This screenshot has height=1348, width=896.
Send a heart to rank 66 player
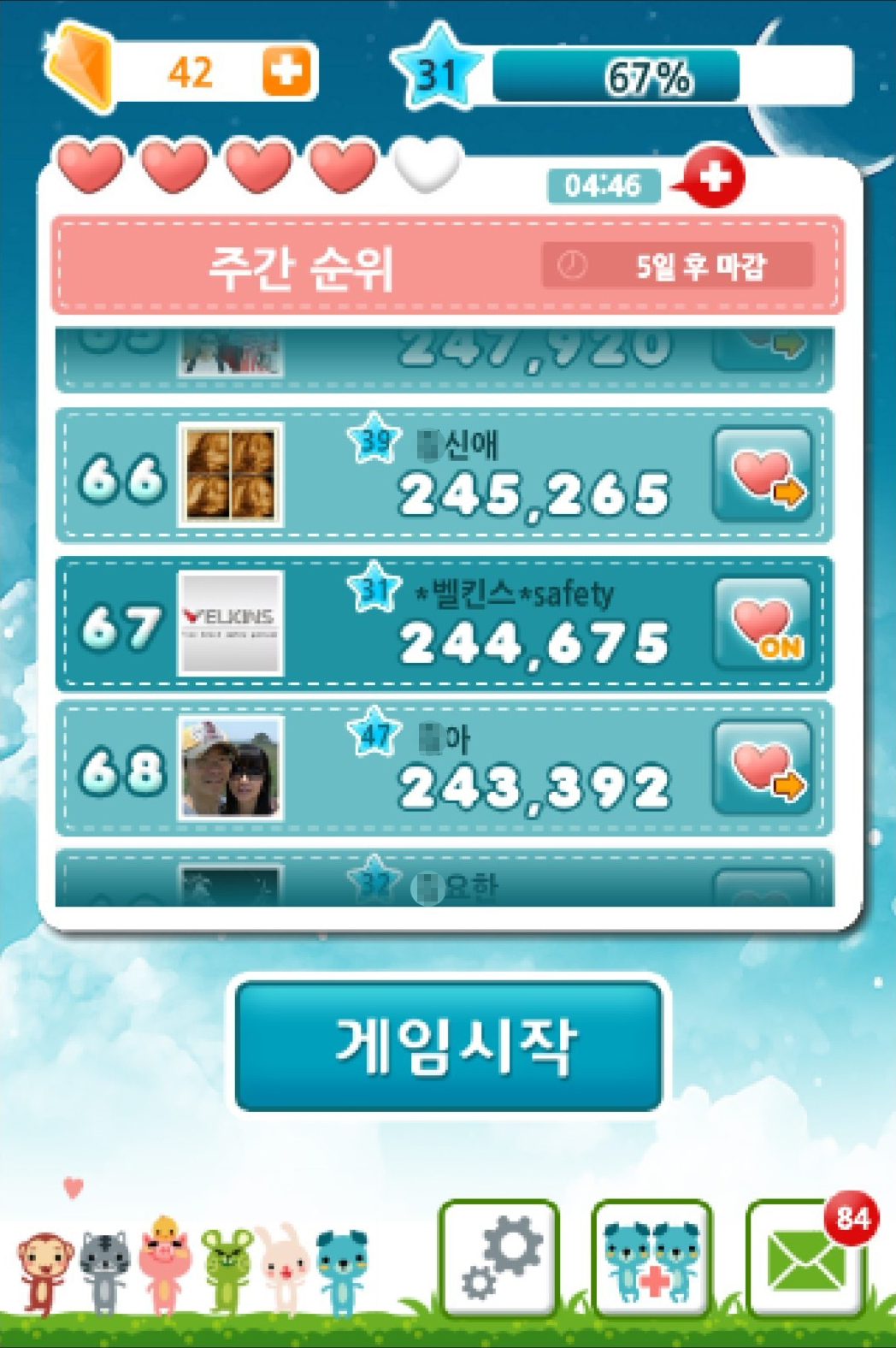pos(763,476)
